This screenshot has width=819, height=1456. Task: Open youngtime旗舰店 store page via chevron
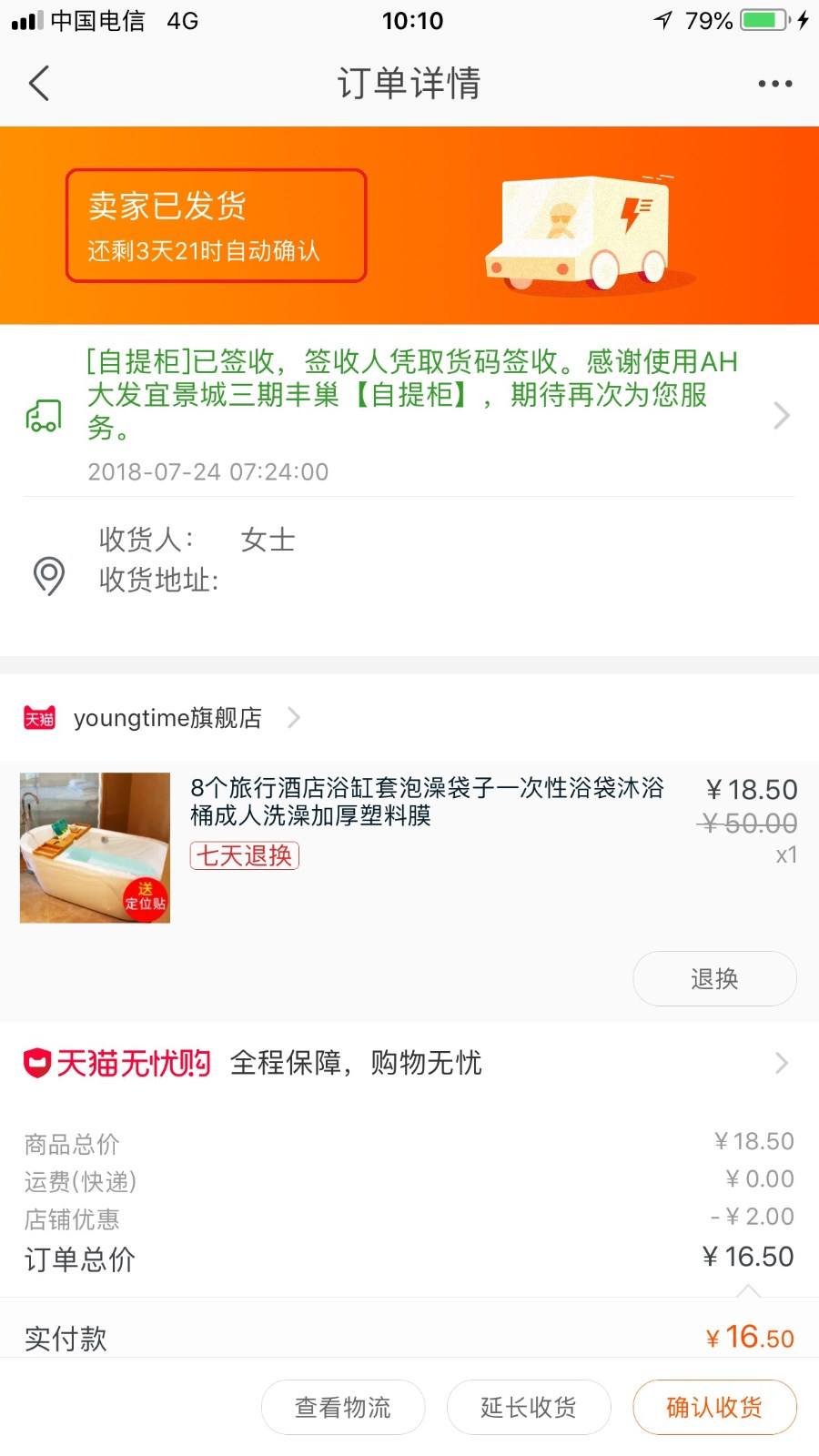coord(293,717)
